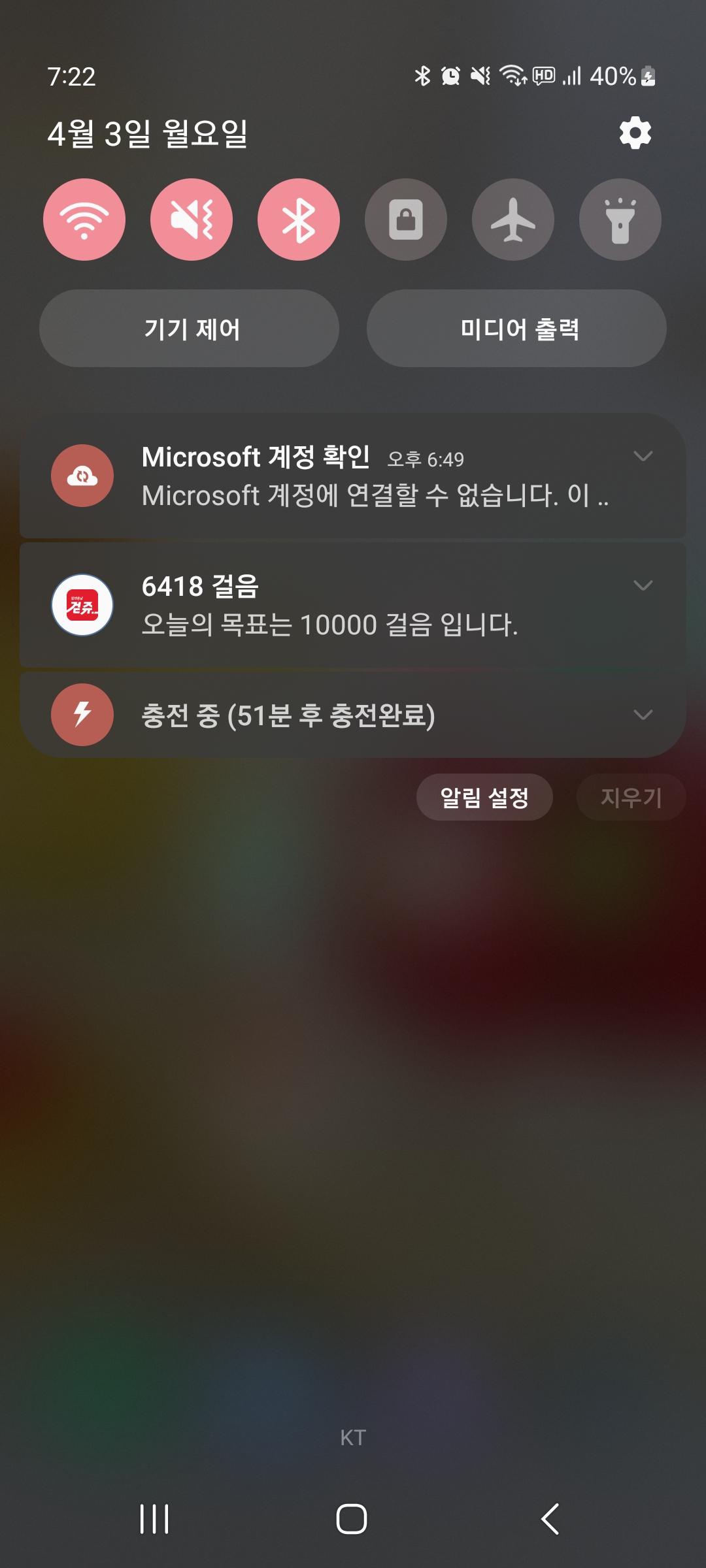Screen dimensions: 706x1568
Task: Open 미디어 출력 media output
Action: [517, 329]
